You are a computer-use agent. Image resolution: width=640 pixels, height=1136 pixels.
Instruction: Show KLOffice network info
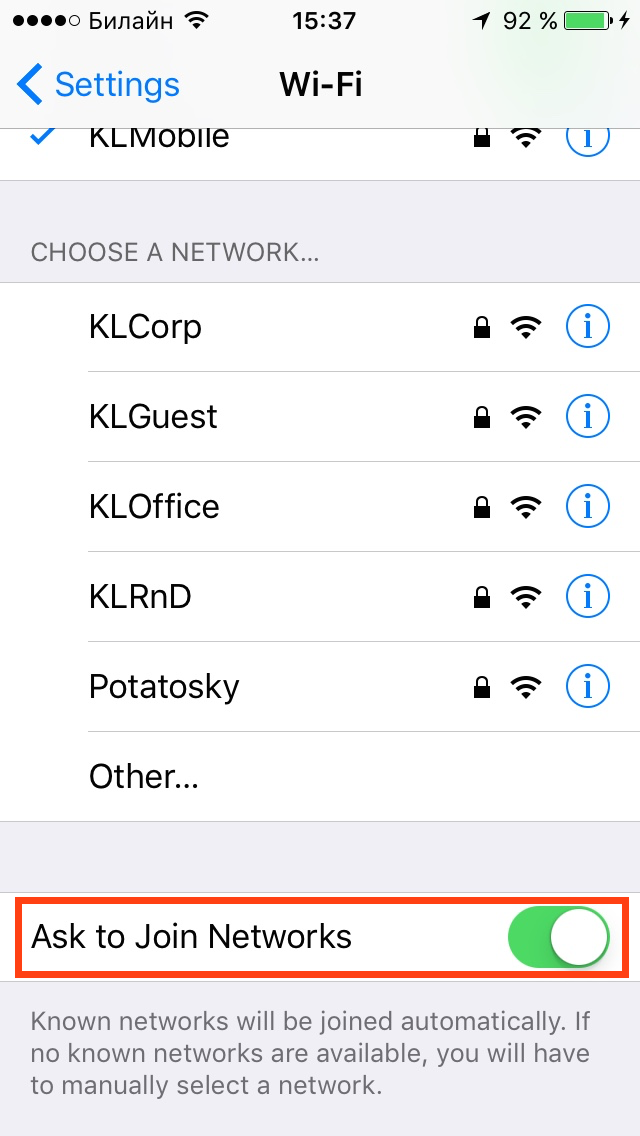pos(588,506)
